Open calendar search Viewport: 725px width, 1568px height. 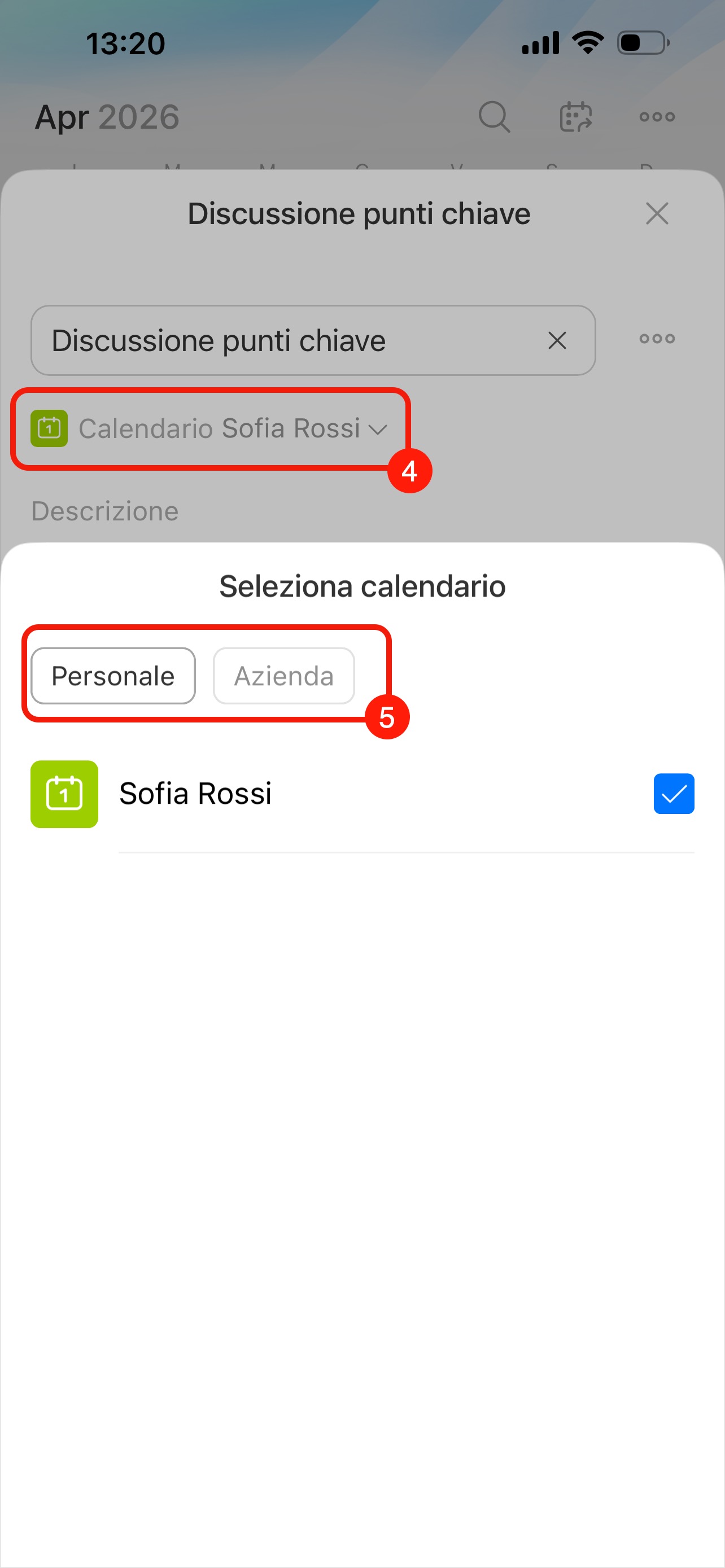coord(493,116)
